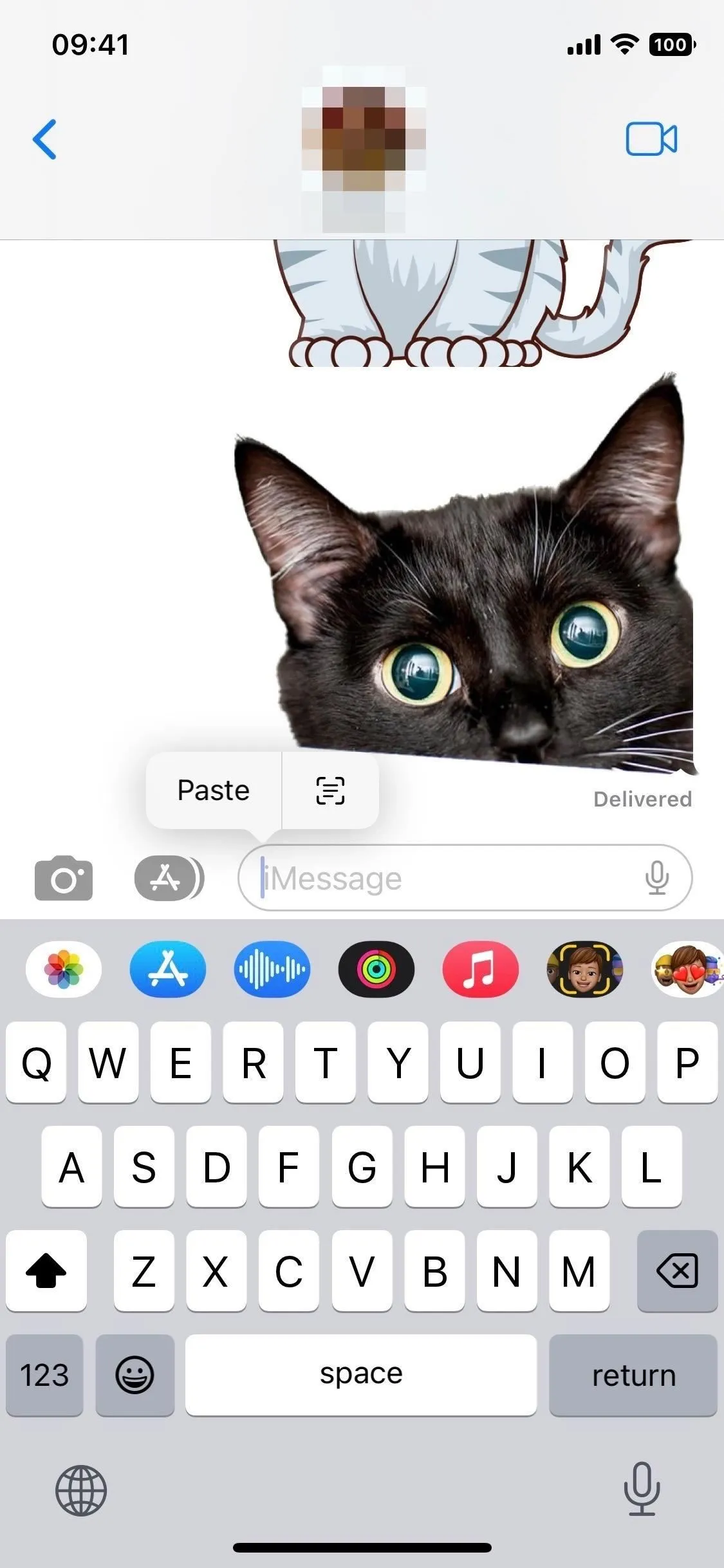Open the blue App Store iMessage app

tap(168, 969)
